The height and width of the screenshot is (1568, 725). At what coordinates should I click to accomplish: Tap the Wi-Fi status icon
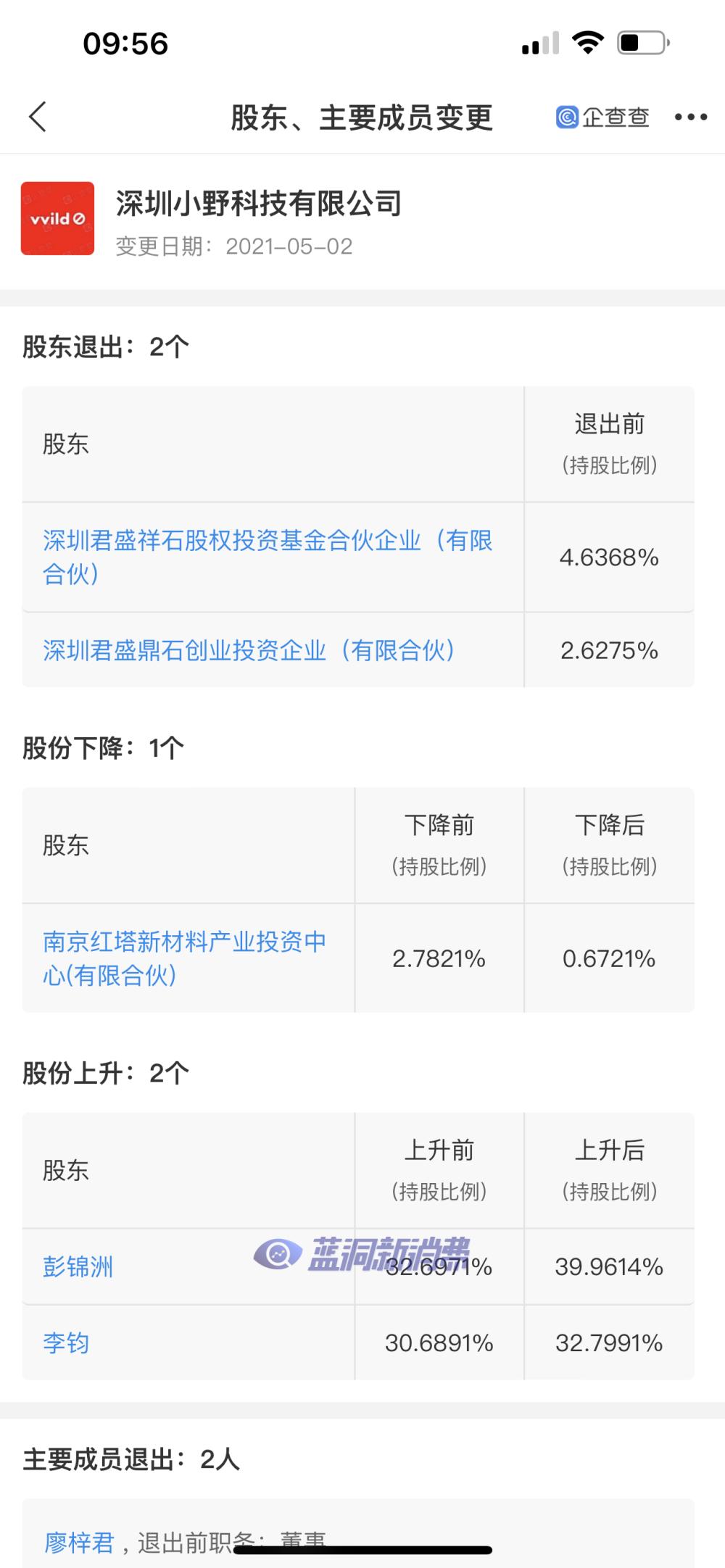589,43
